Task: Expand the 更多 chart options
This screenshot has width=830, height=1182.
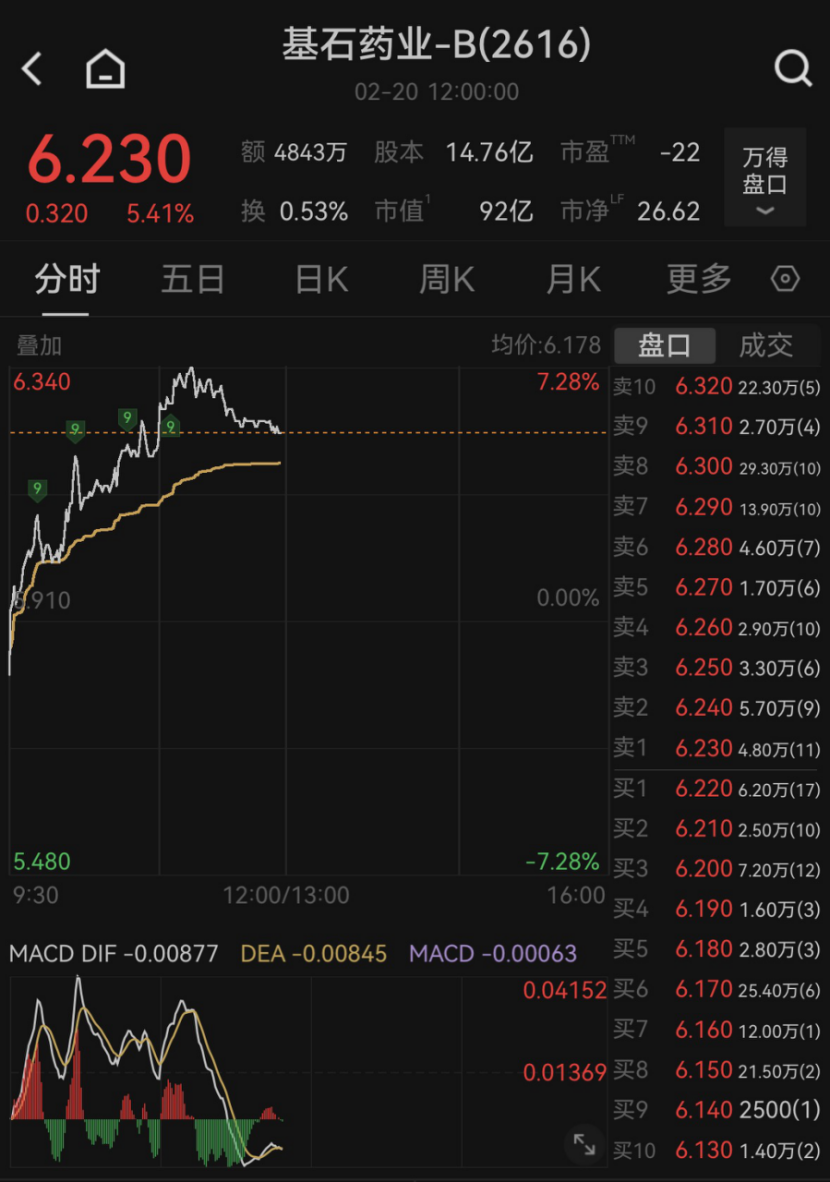Action: coord(697,279)
